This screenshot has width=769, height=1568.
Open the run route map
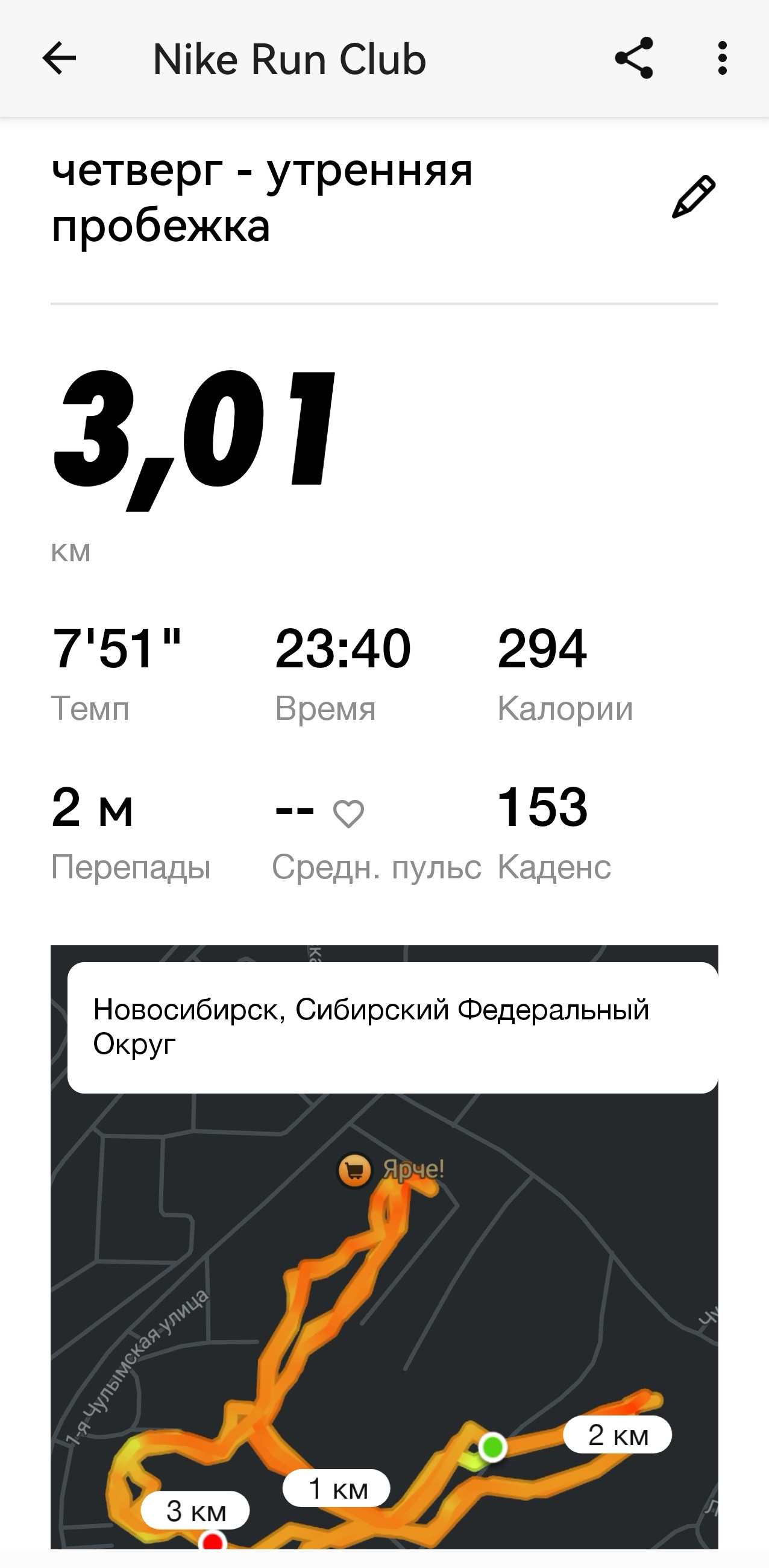coord(384,1247)
